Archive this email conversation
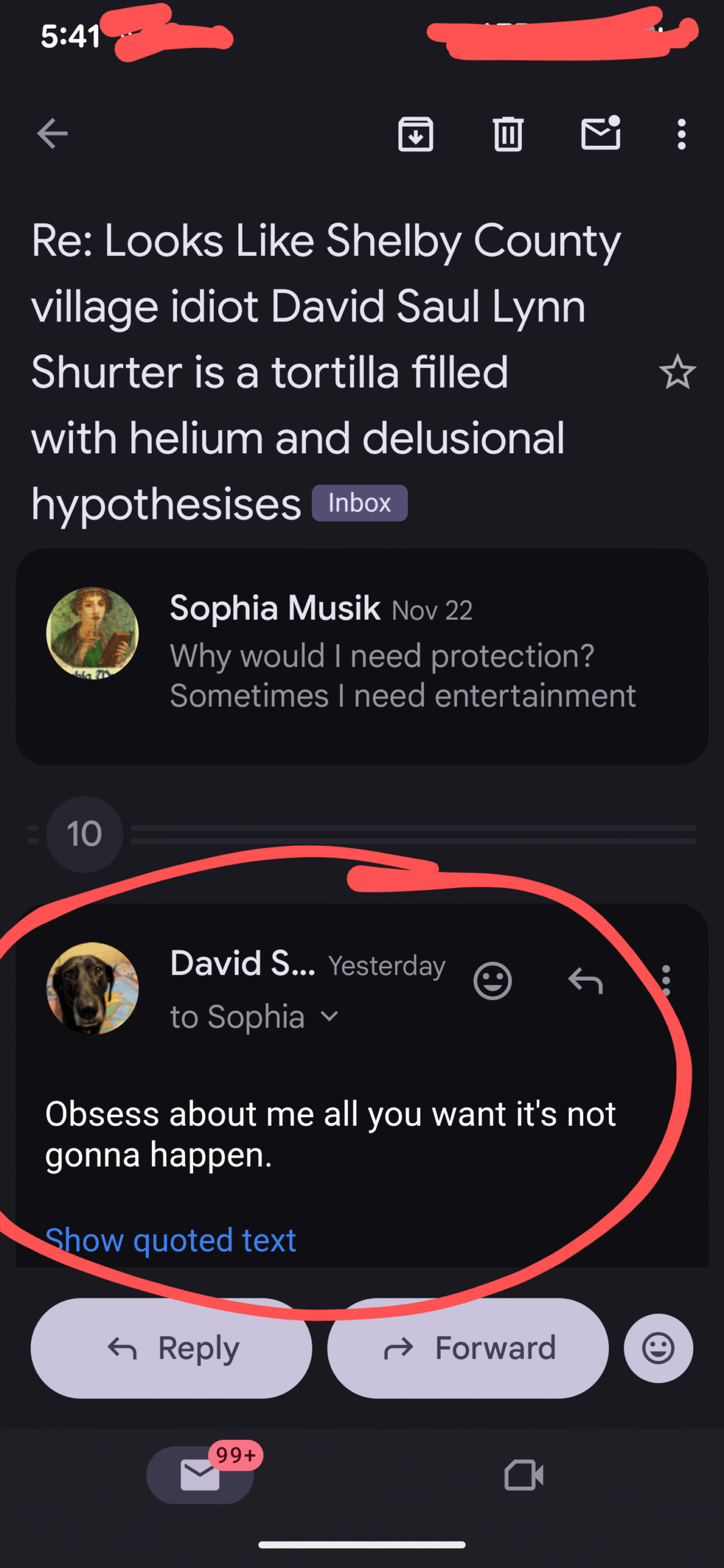Image resolution: width=724 pixels, height=1568 pixels. (415, 134)
